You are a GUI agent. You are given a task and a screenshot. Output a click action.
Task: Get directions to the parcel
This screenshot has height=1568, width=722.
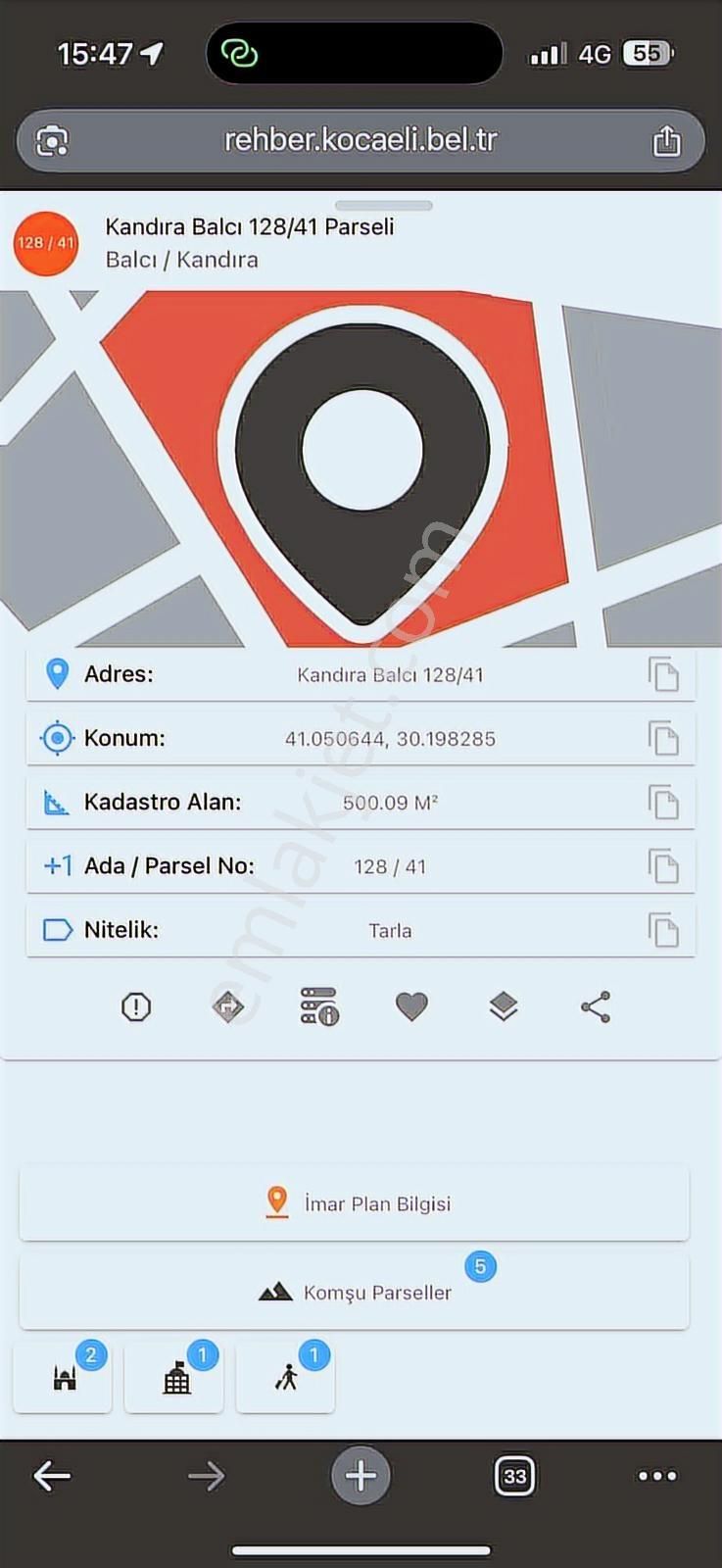click(x=228, y=1006)
